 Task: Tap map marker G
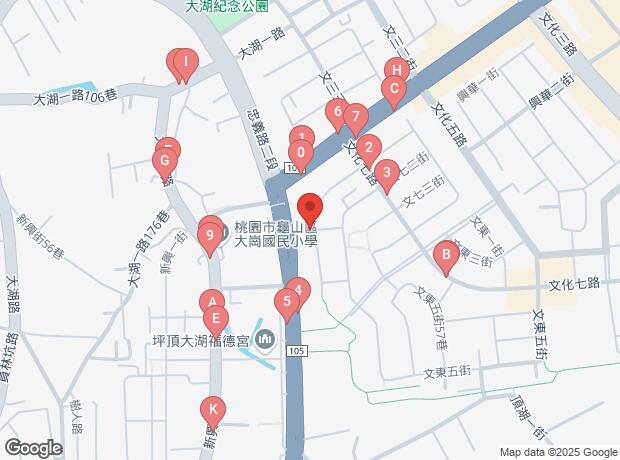pyautogui.click(x=164, y=162)
